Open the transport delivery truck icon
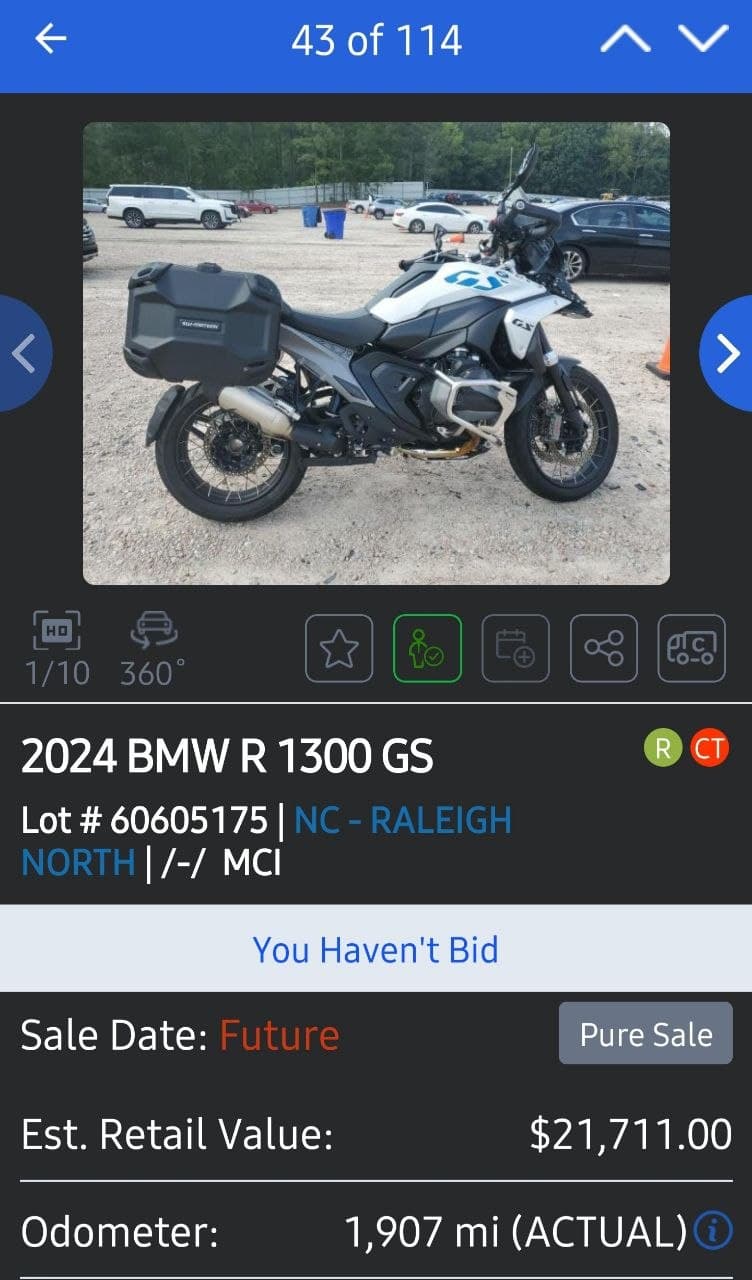Image resolution: width=752 pixels, height=1280 pixels. point(692,648)
